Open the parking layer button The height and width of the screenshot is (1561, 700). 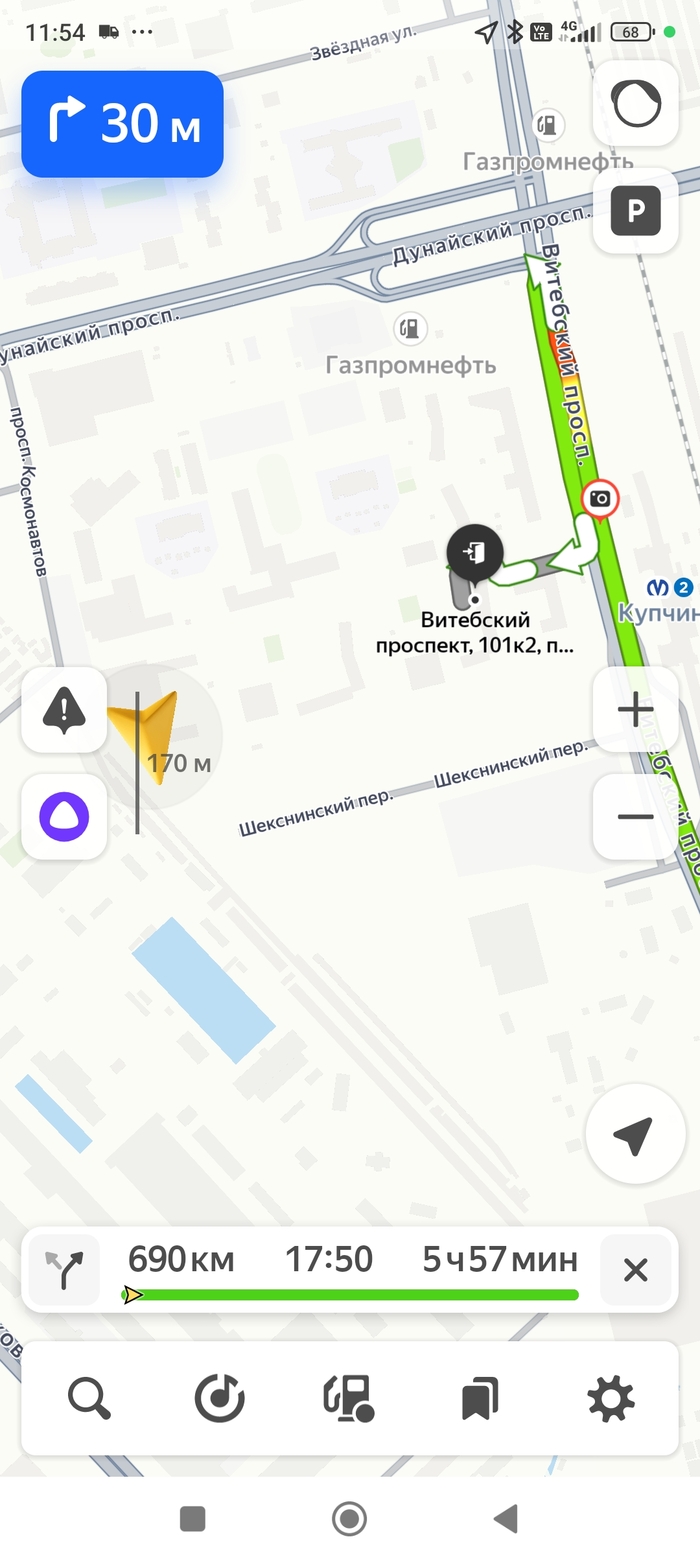point(636,211)
